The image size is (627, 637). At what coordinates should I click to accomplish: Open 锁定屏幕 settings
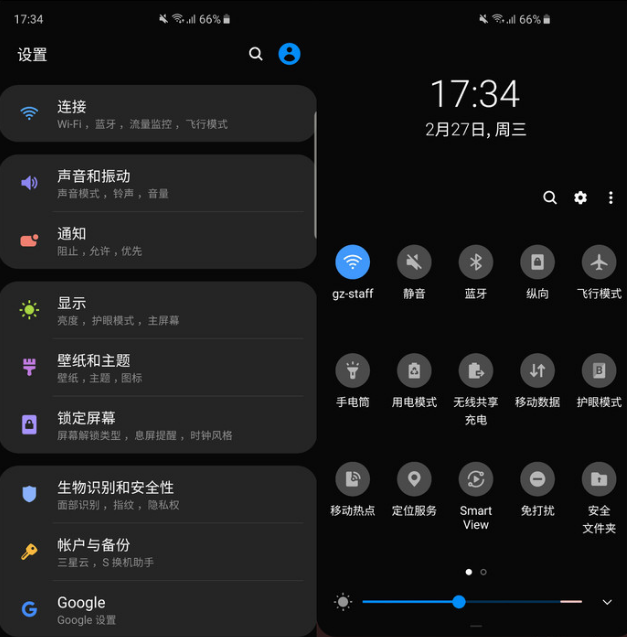click(x=158, y=425)
